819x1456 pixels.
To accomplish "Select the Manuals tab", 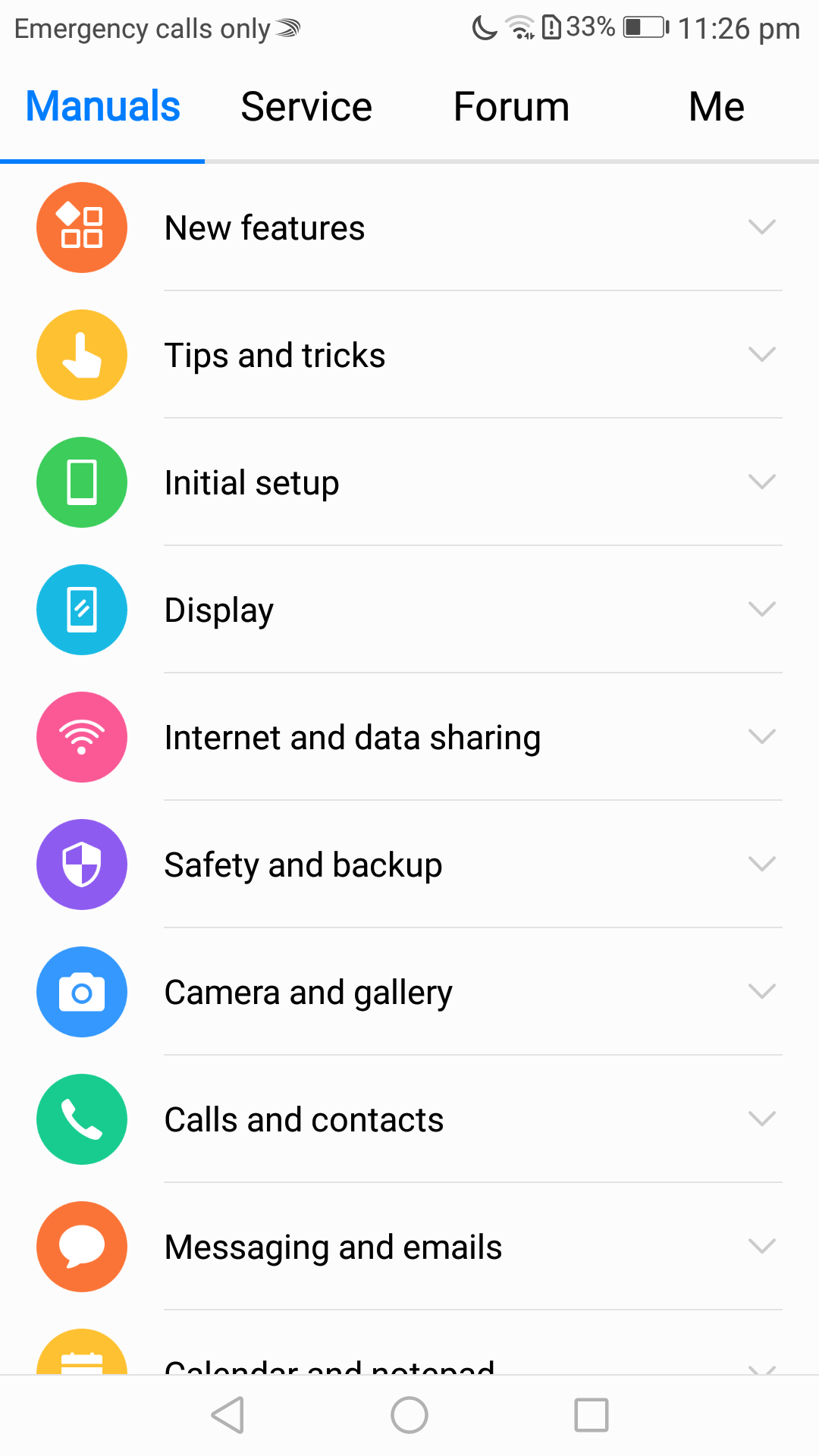I will (102, 106).
